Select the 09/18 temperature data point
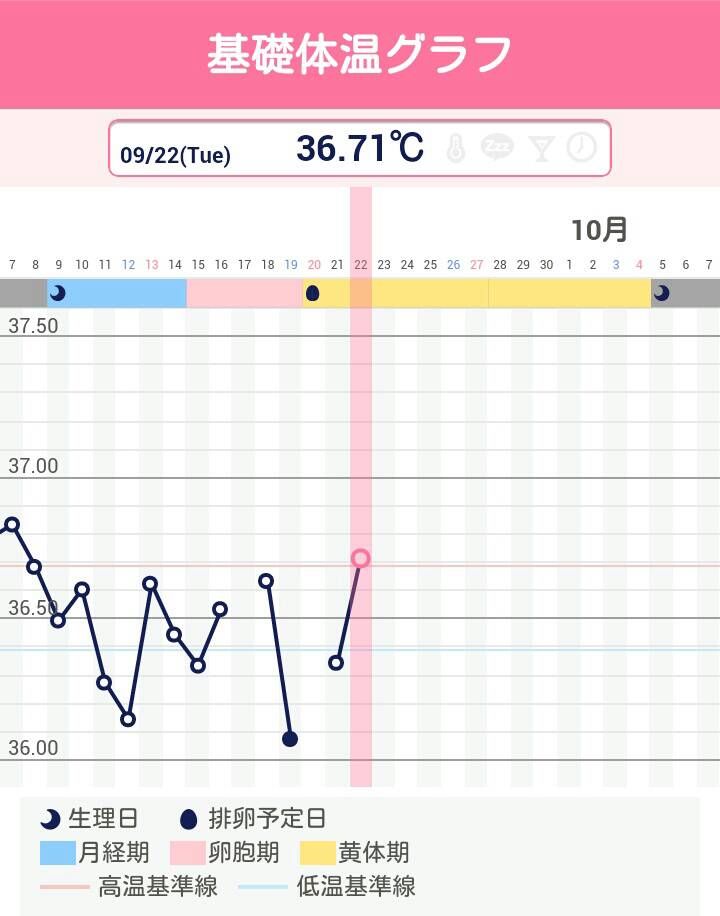Screen dimensions: 720x916 click(266, 581)
